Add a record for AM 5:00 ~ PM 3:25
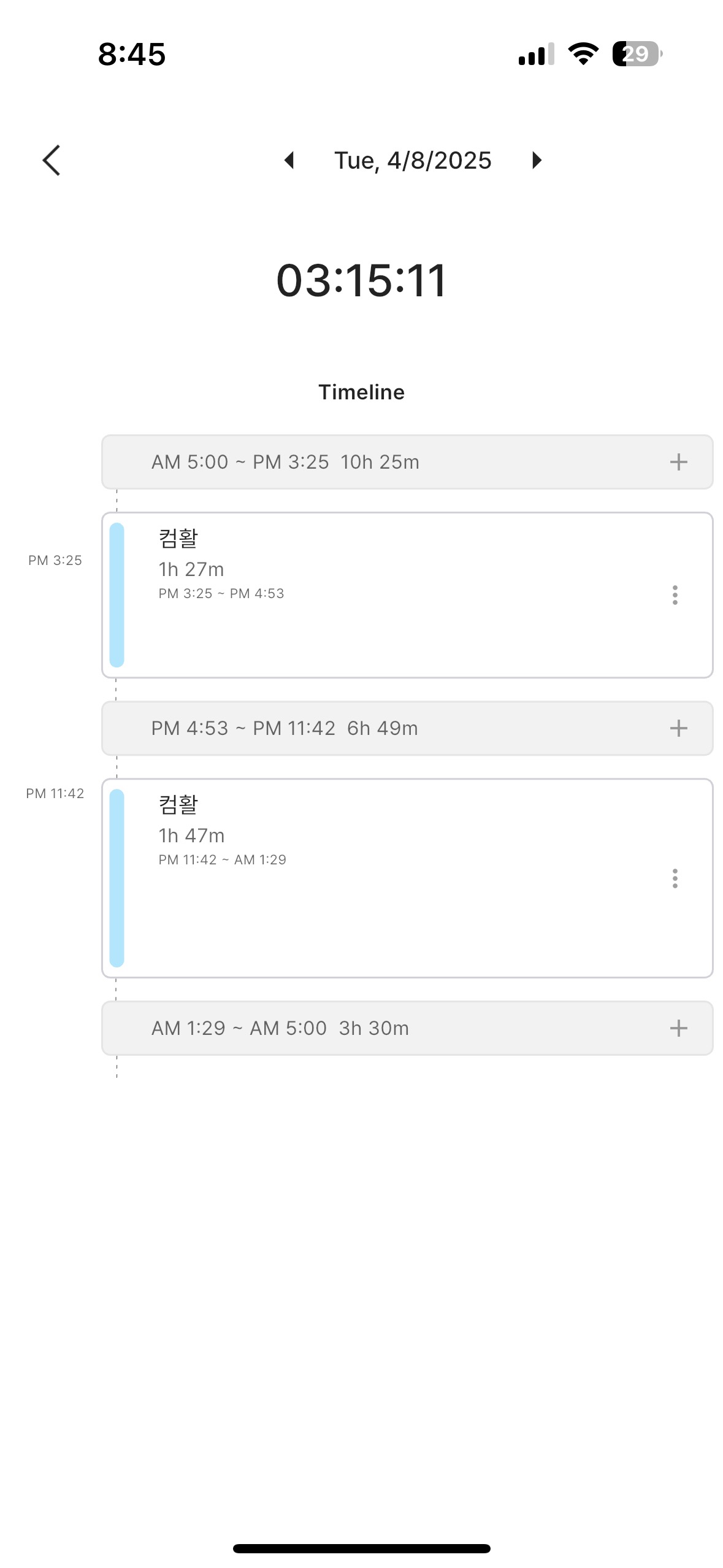723x1568 pixels. click(678, 462)
